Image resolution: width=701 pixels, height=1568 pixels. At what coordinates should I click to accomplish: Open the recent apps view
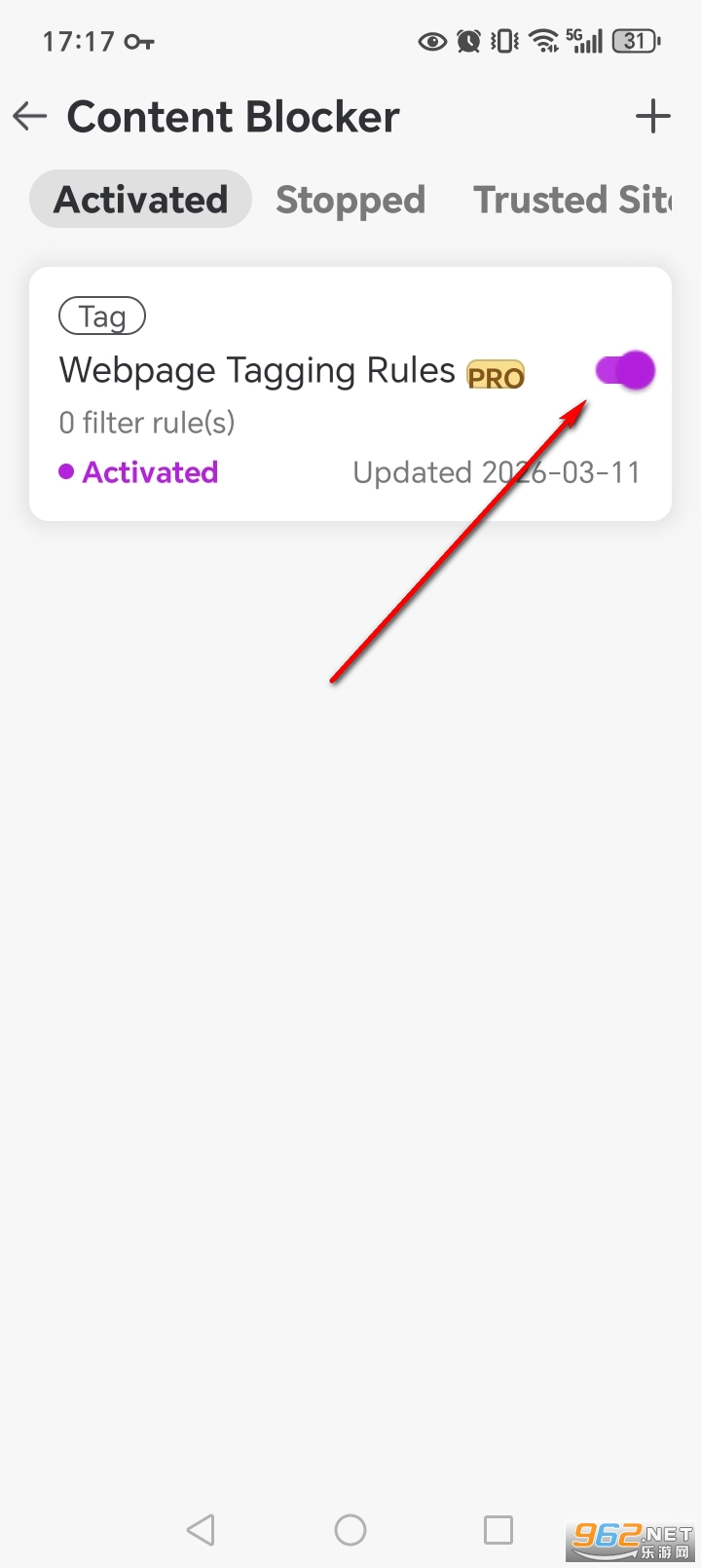(498, 1530)
